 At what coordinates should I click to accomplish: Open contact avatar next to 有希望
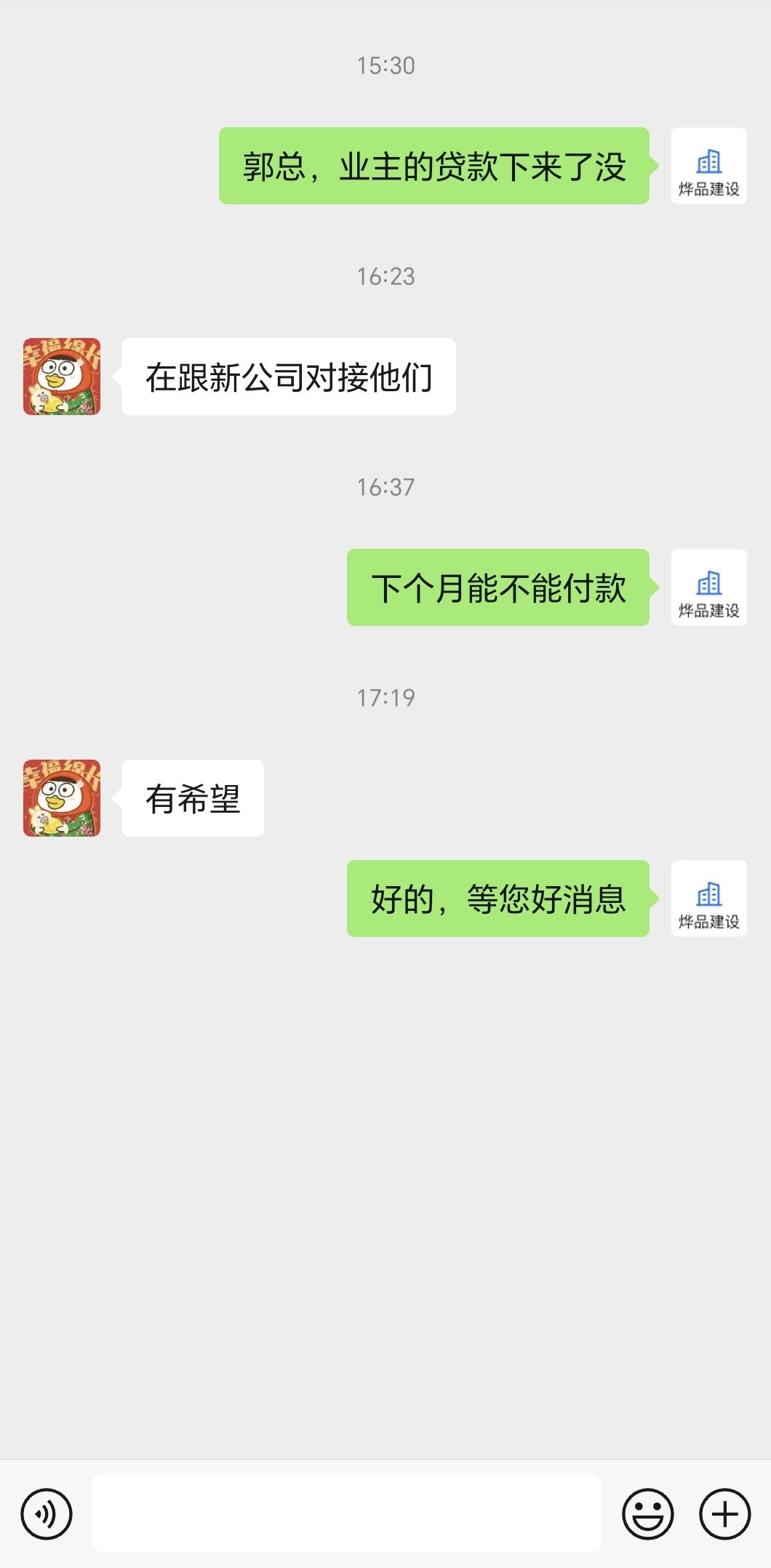coord(62,798)
